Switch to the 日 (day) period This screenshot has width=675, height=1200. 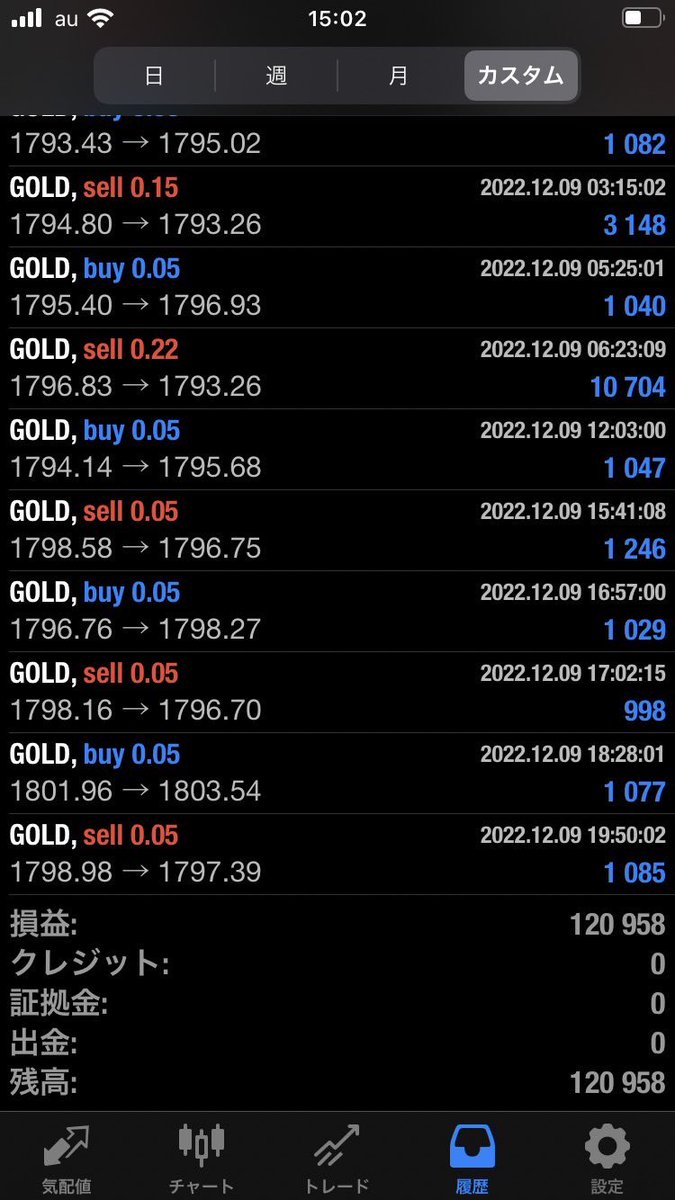(154, 75)
